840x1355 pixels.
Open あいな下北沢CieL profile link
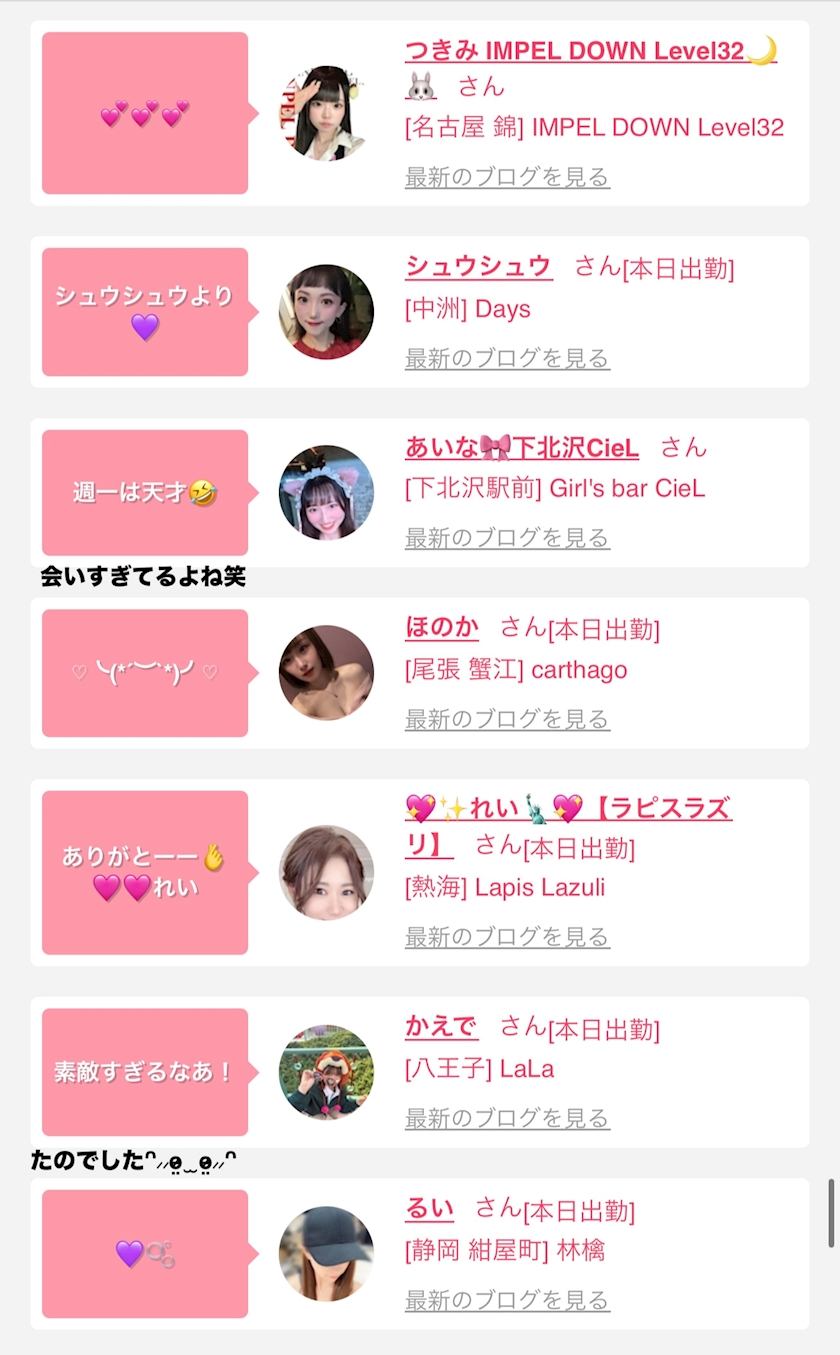coord(521,447)
